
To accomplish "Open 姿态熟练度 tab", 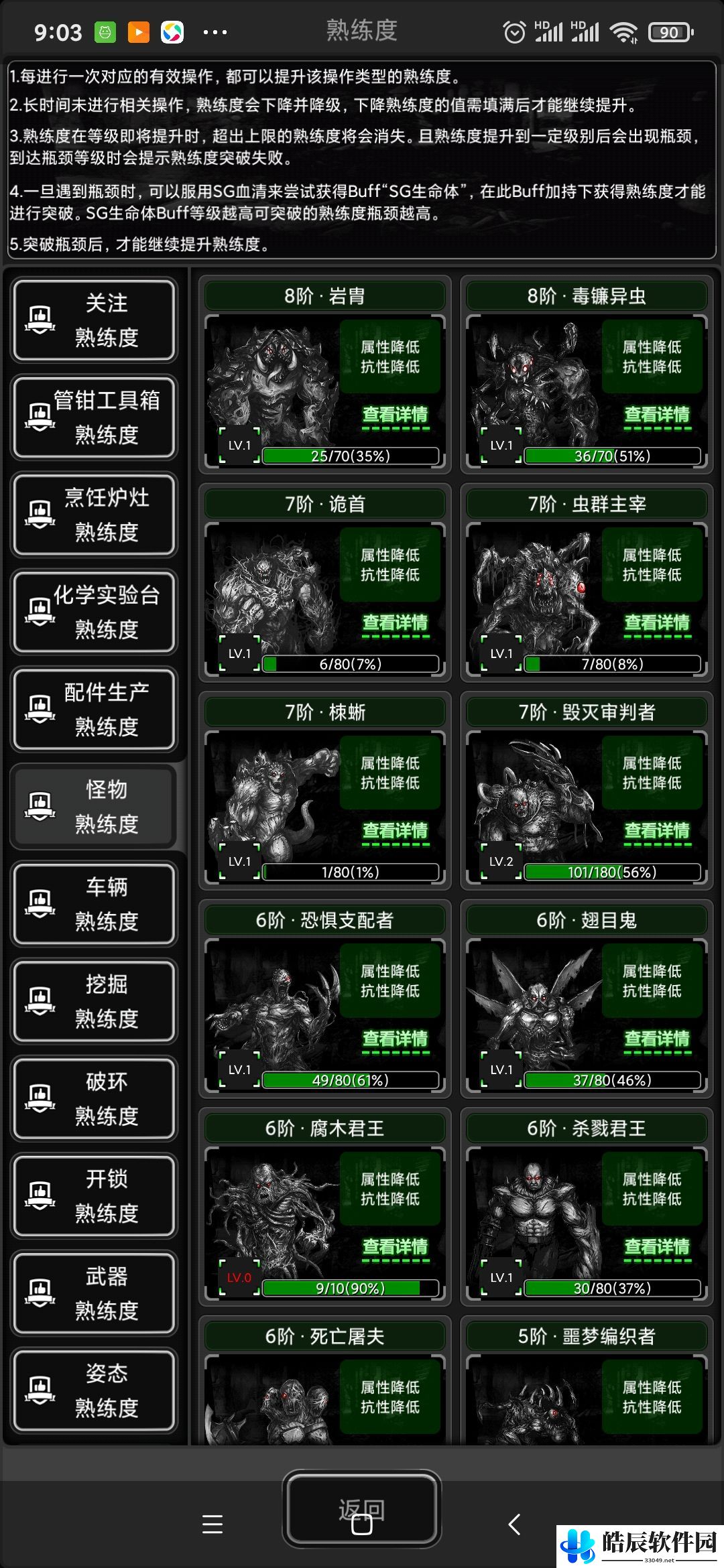I will (x=94, y=1390).
